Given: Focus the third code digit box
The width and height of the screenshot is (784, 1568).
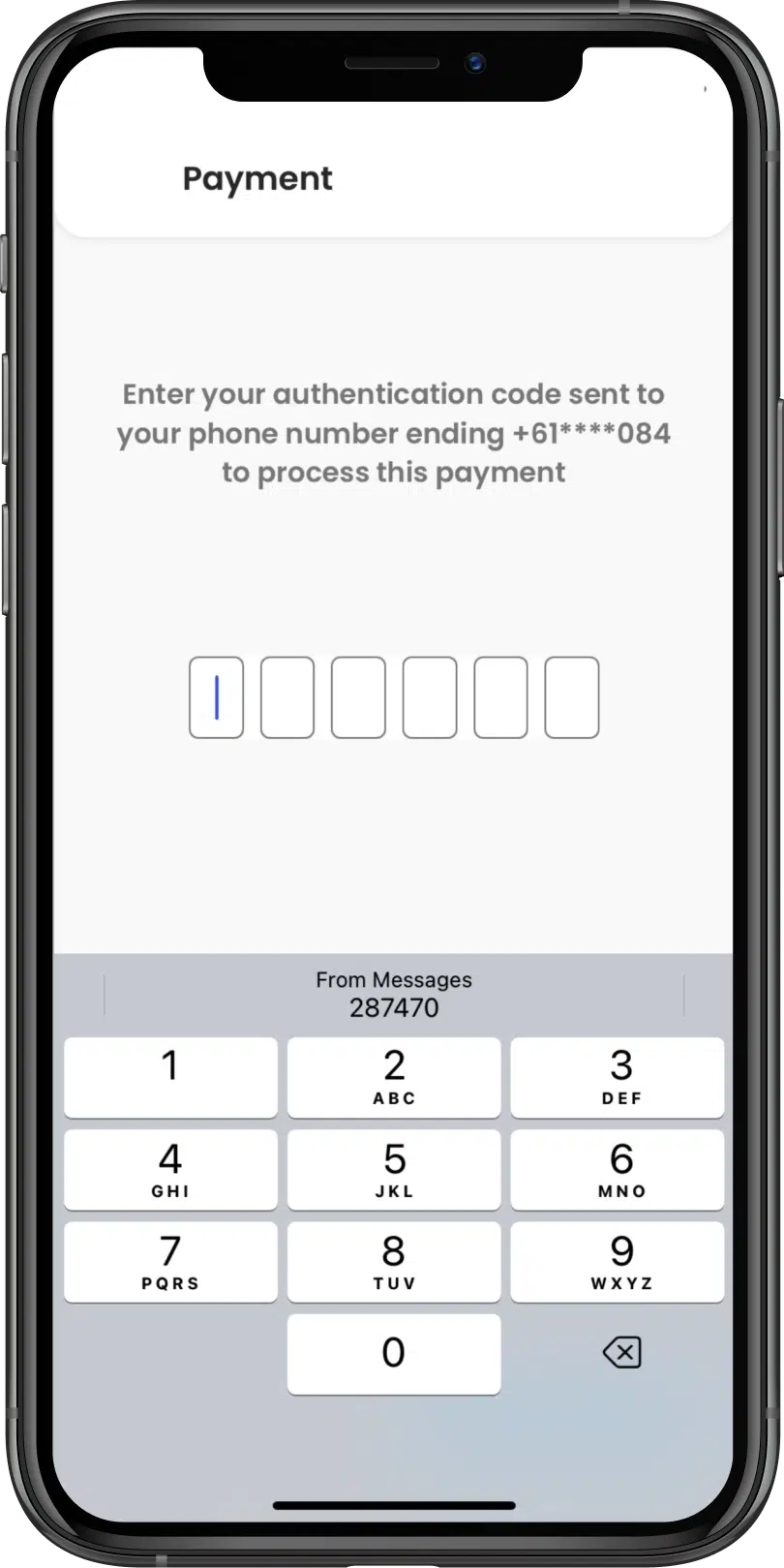Looking at the screenshot, I should click(x=358, y=697).
